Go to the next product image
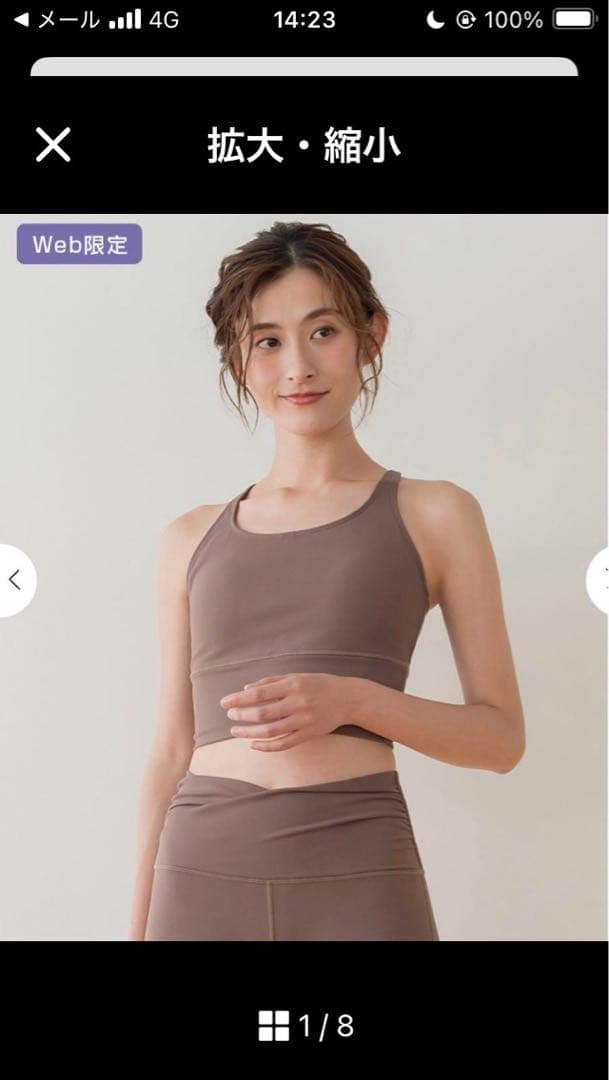 (x=600, y=579)
